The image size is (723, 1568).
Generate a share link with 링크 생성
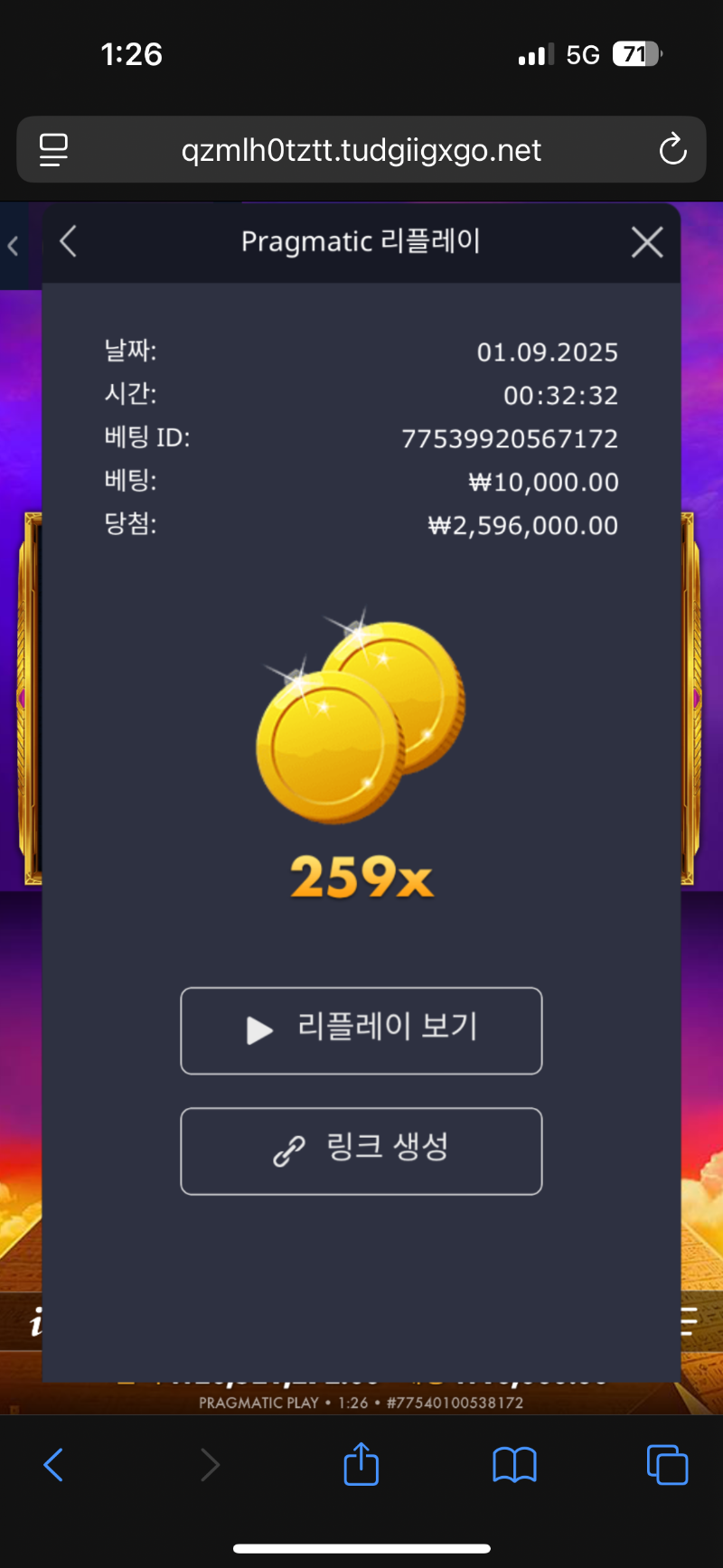pyautogui.click(x=361, y=1150)
